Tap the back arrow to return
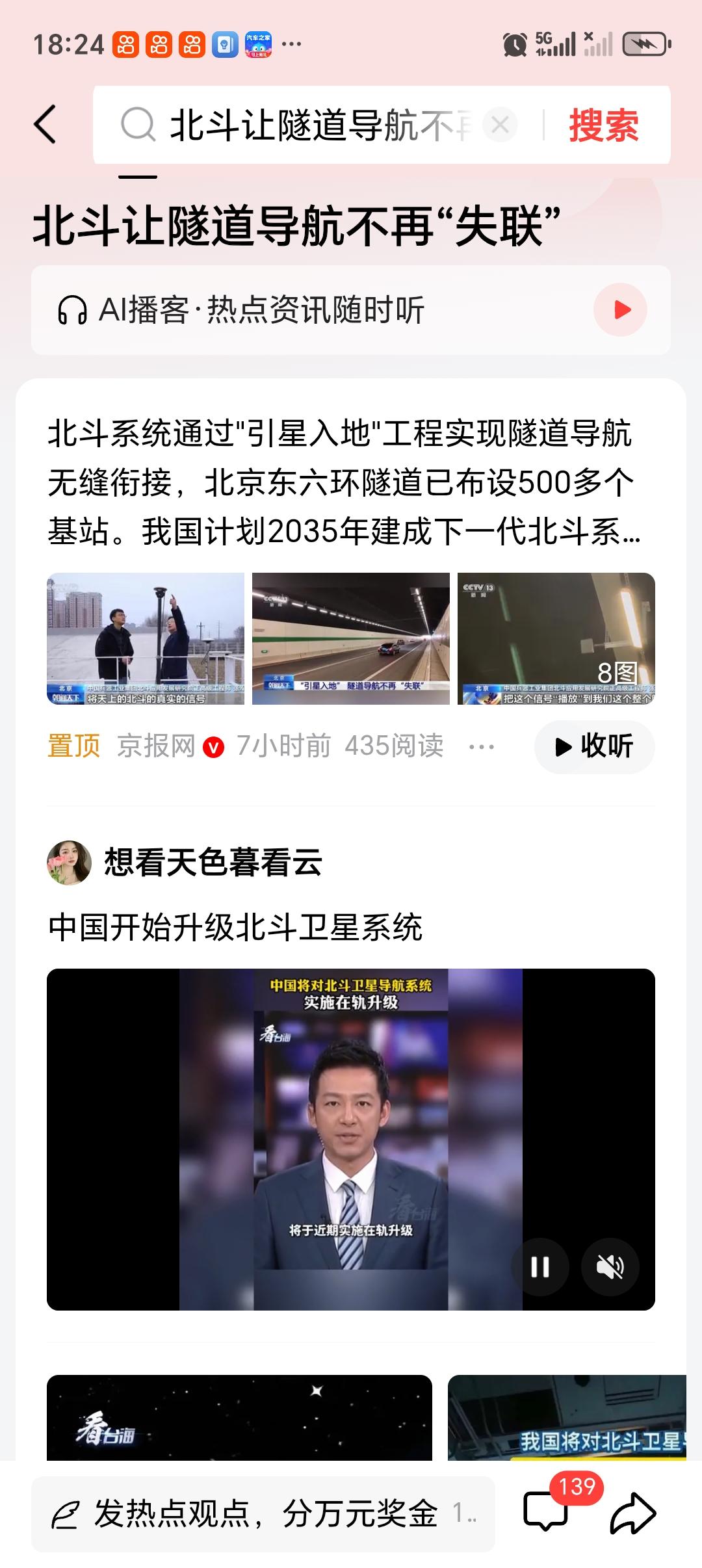This screenshot has height=1568, width=702. pos(44,125)
